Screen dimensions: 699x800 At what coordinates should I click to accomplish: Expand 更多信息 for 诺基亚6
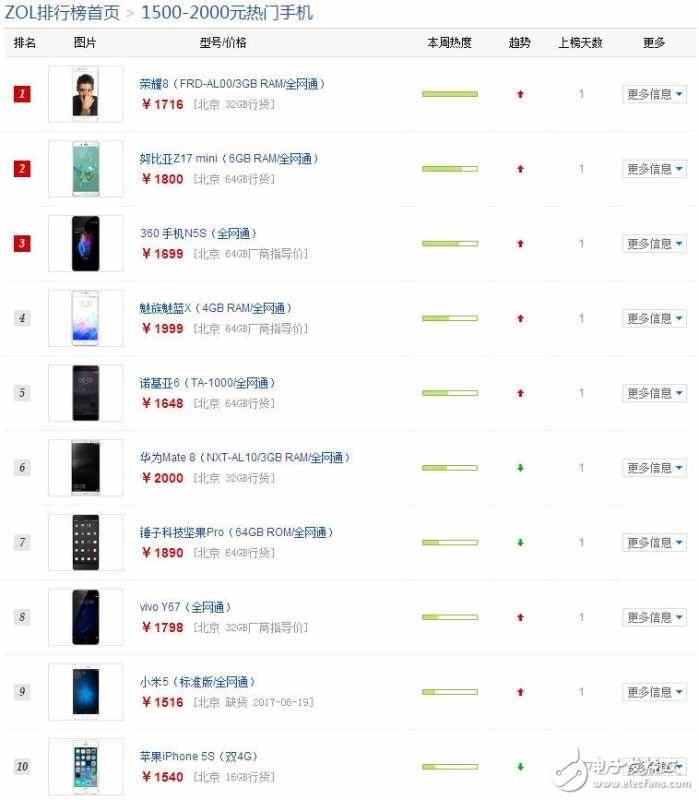[655, 393]
